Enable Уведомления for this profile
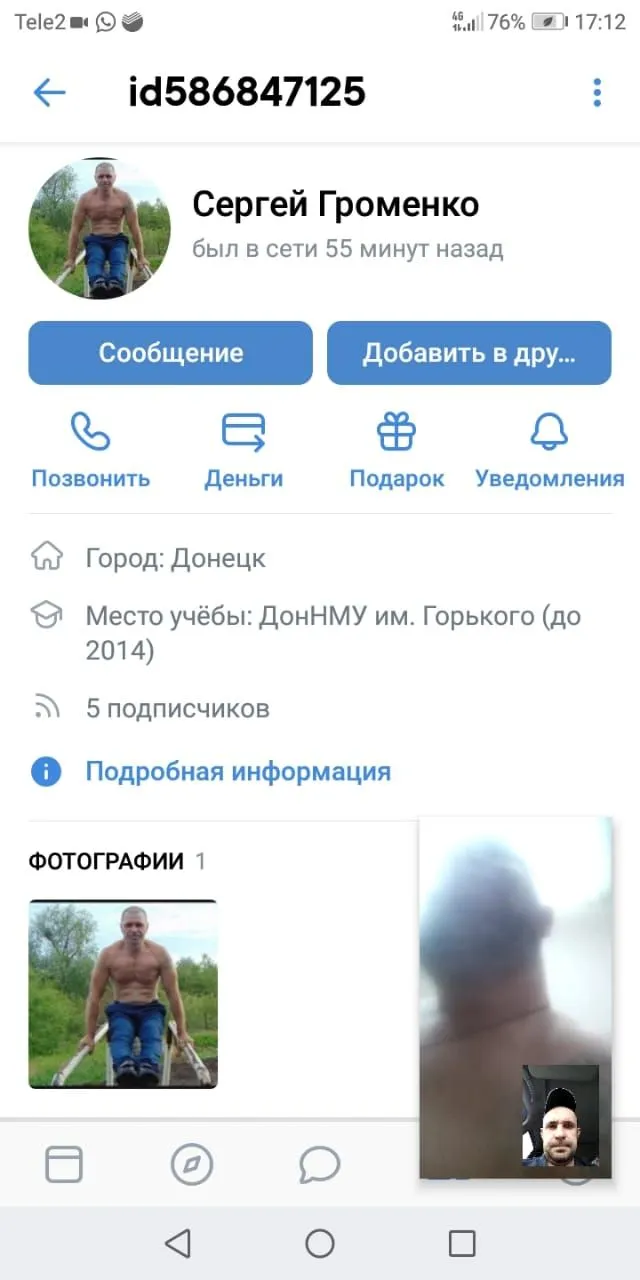This screenshot has width=640, height=1280. click(x=549, y=451)
